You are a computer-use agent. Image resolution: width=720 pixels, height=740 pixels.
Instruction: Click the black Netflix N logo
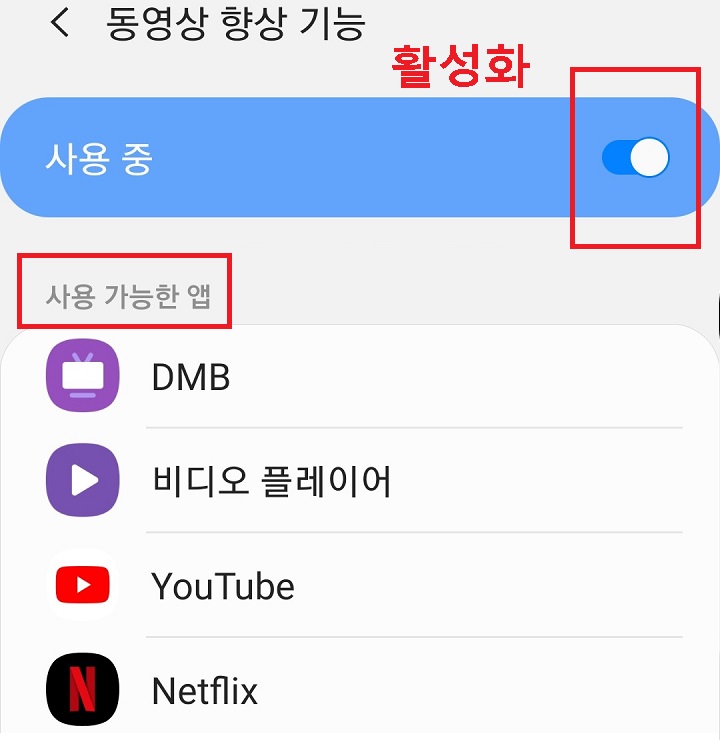(x=82, y=690)
